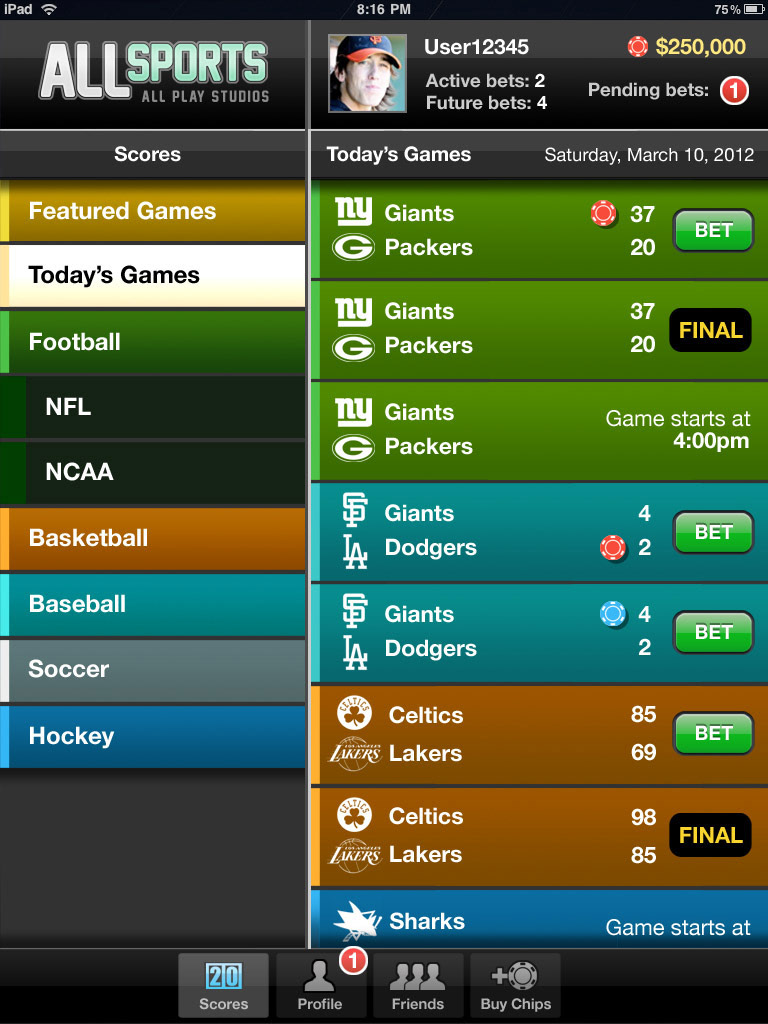Select Featured Games category
The height and width of the screenshot is (1024, 768).
[155, 211]
